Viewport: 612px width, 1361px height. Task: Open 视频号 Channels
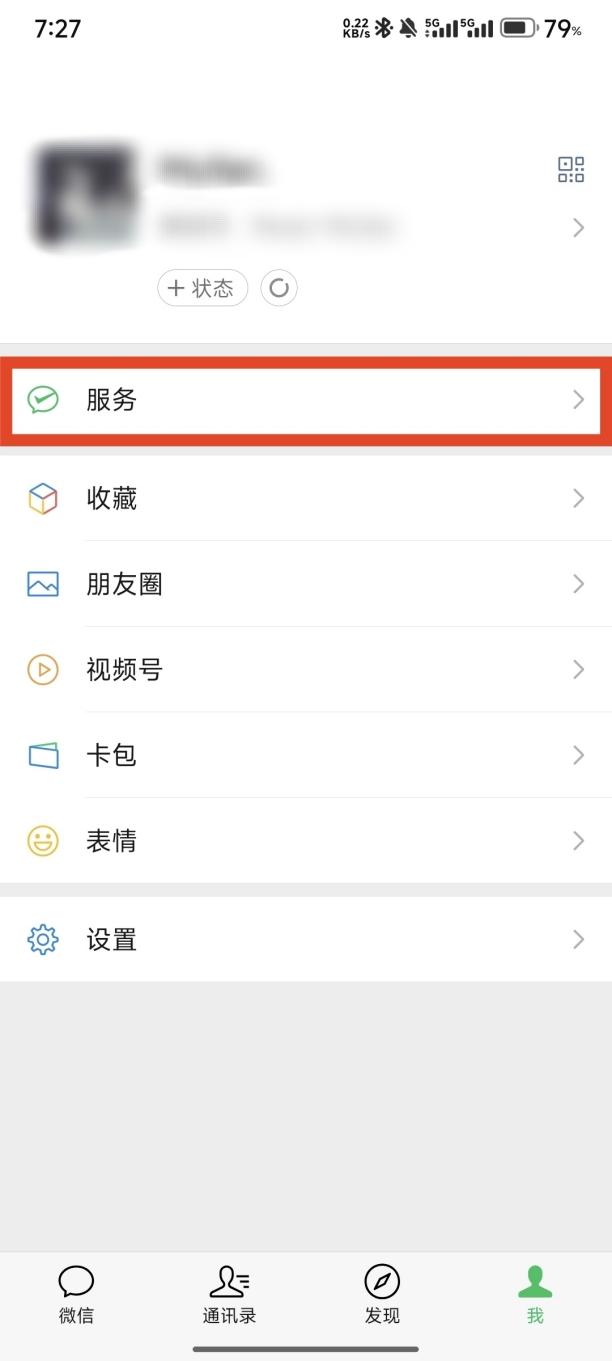point(305,669)
